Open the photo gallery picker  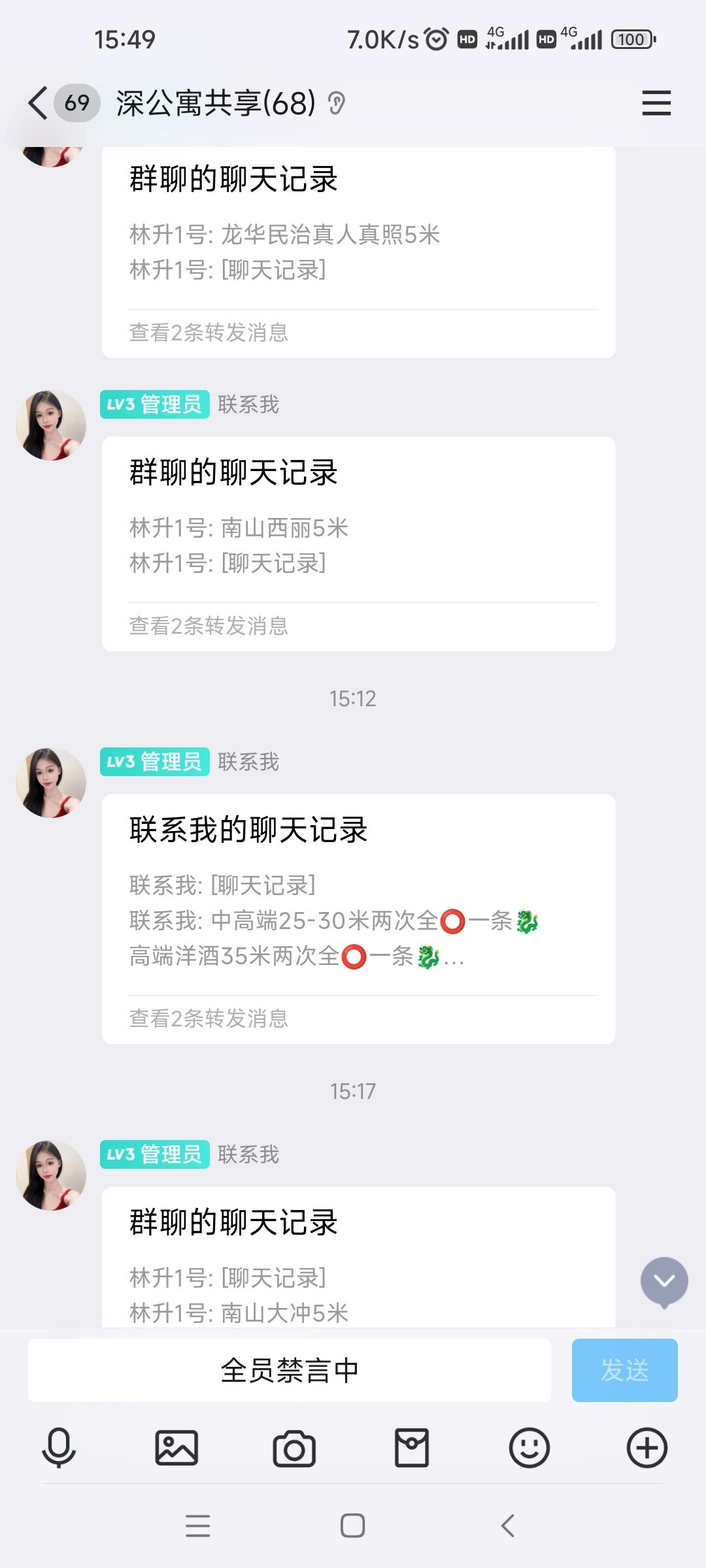click(176, 1448)
